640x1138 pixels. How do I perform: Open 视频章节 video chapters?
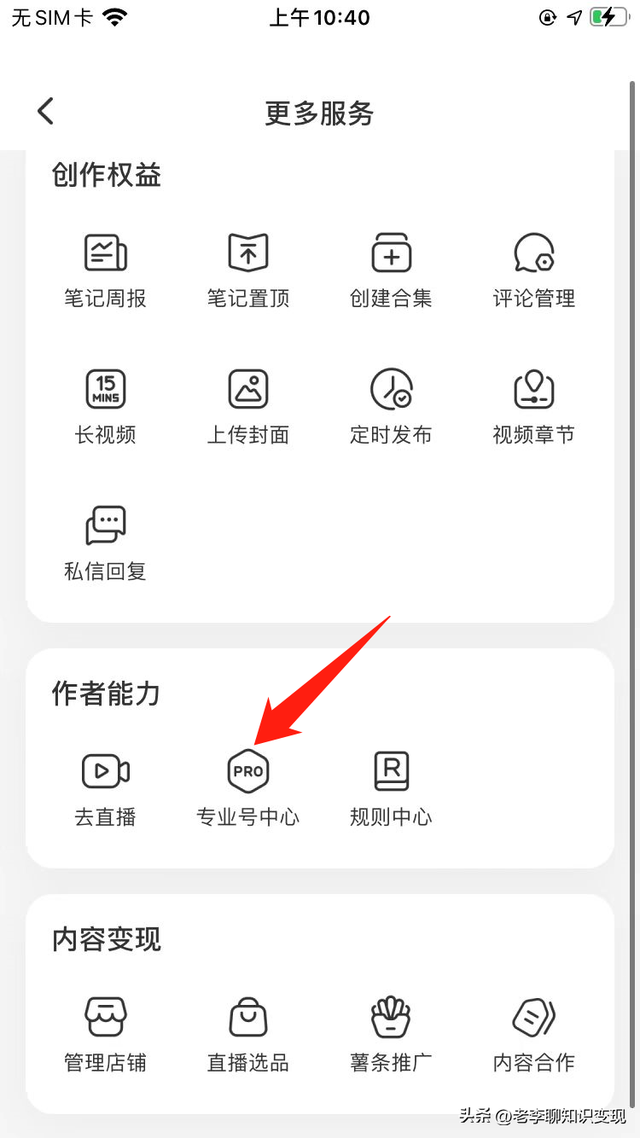[534, 405]
